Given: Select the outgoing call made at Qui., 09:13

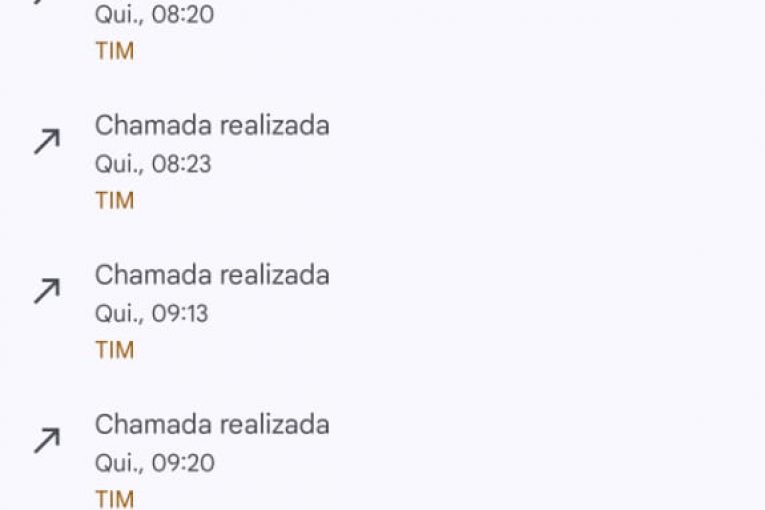Looking at the screenshot, I should click(212, 311).
